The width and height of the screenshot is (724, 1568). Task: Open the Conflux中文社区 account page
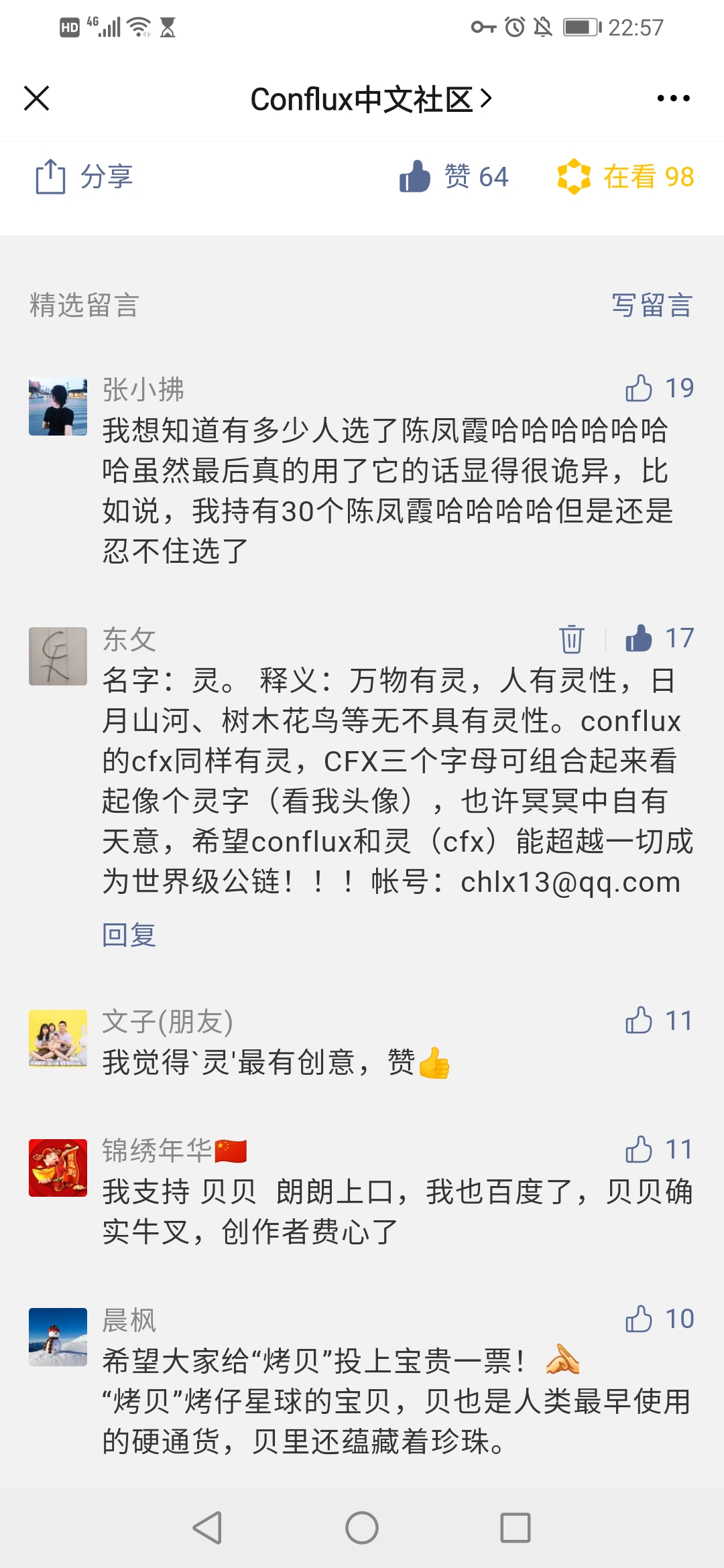coord(371,99)
